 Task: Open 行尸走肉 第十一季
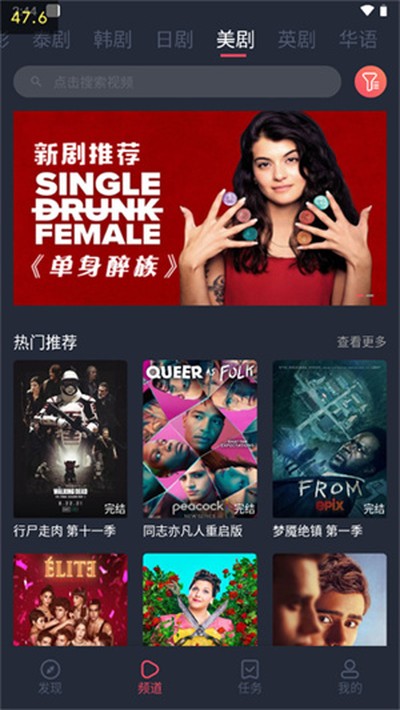(70, 449)
